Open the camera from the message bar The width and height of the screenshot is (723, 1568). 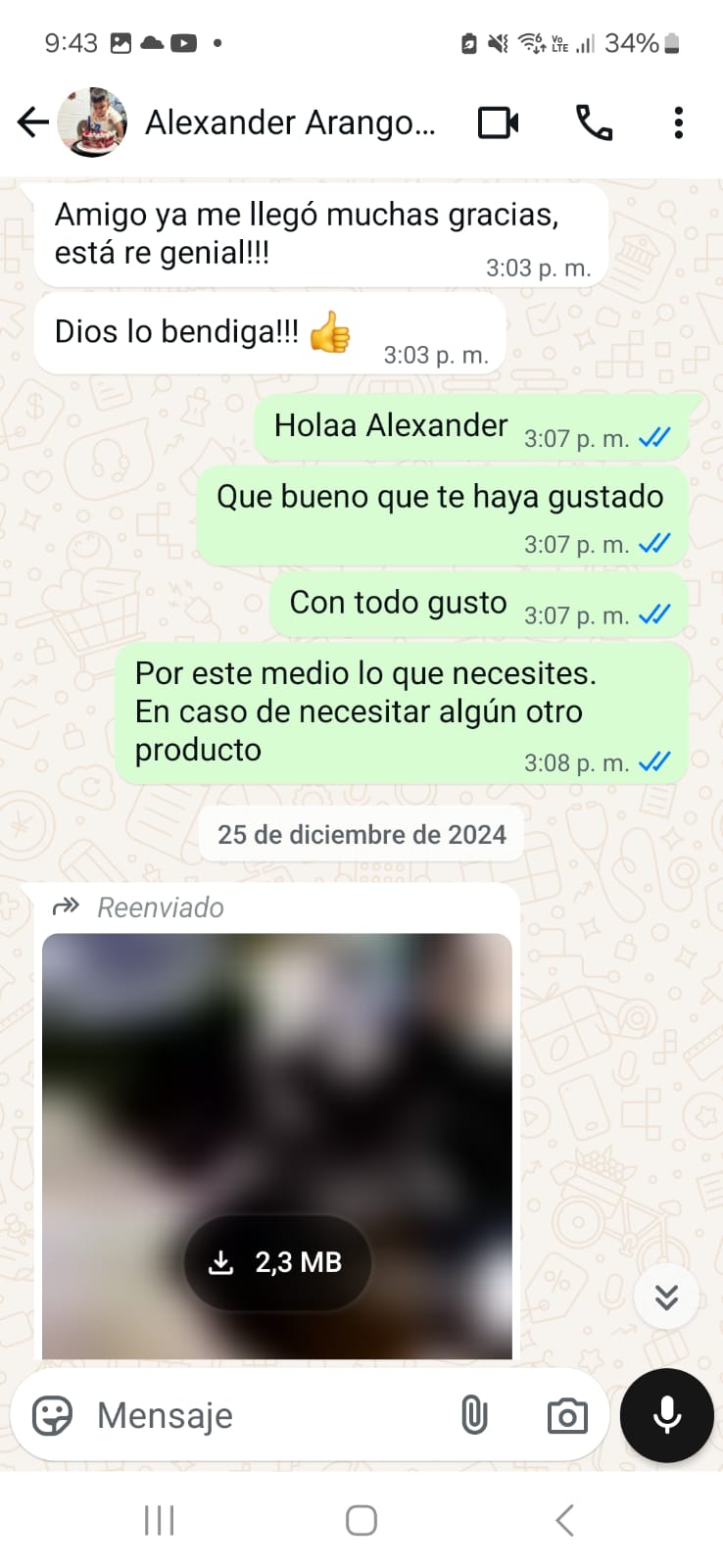point(567,1416)
